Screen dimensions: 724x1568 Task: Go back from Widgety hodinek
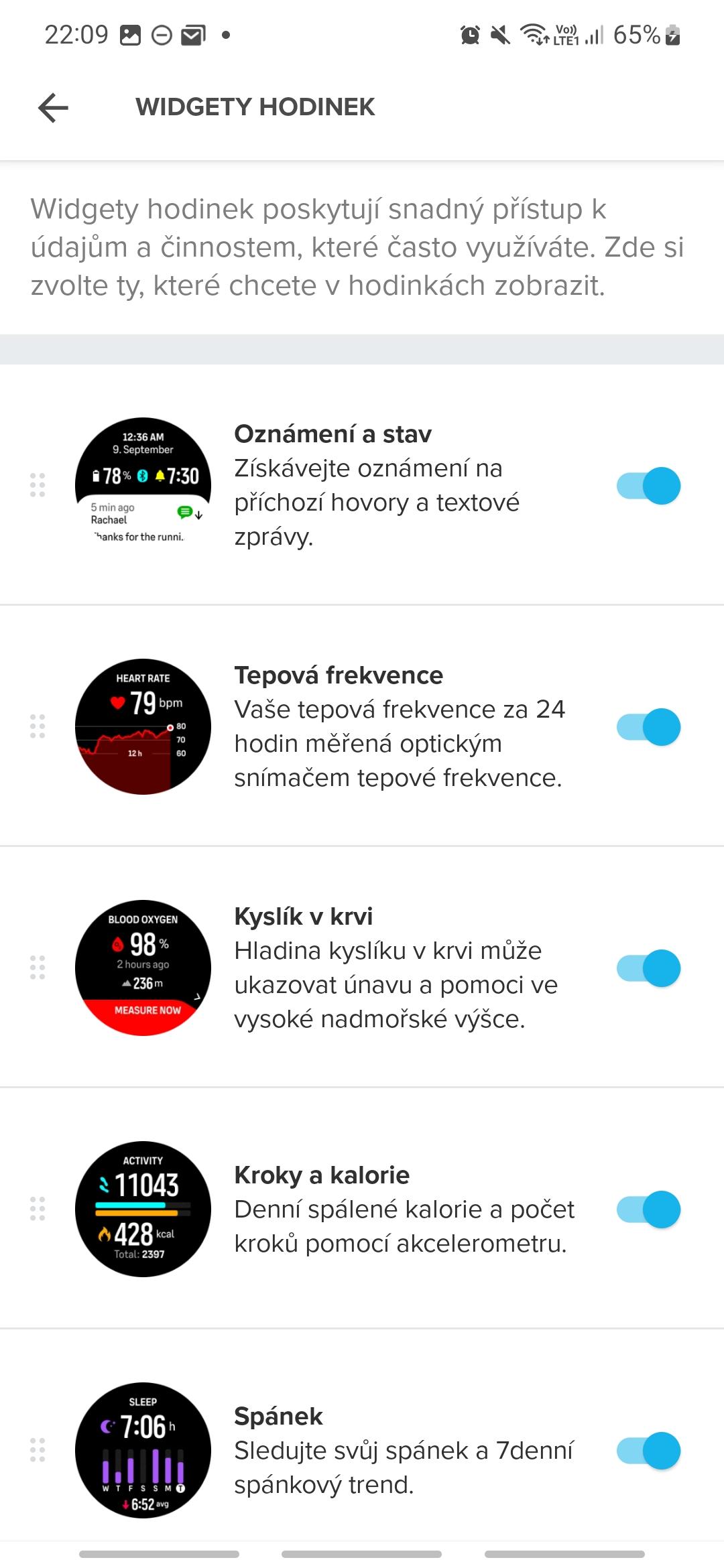(x=54, y=107)
